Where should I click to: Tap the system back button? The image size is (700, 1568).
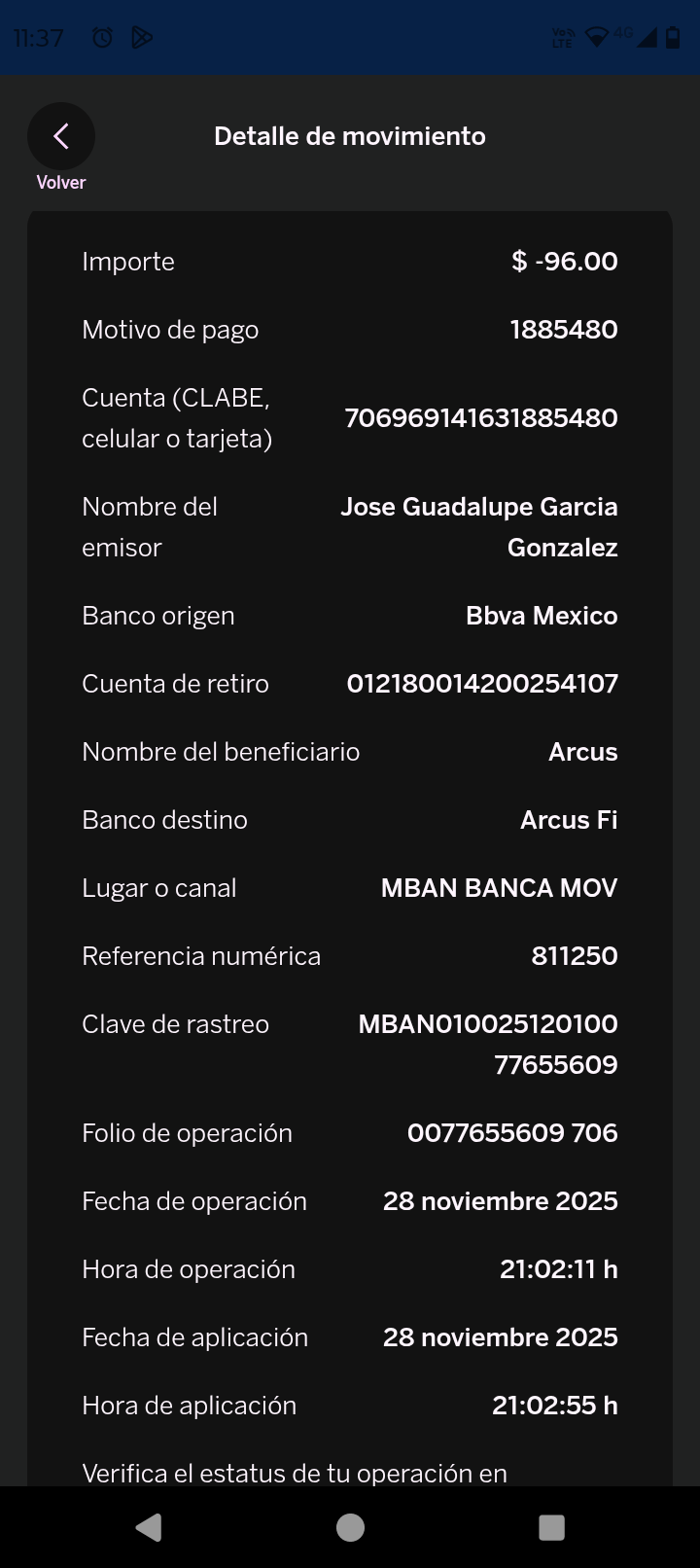coord(149,1527)
